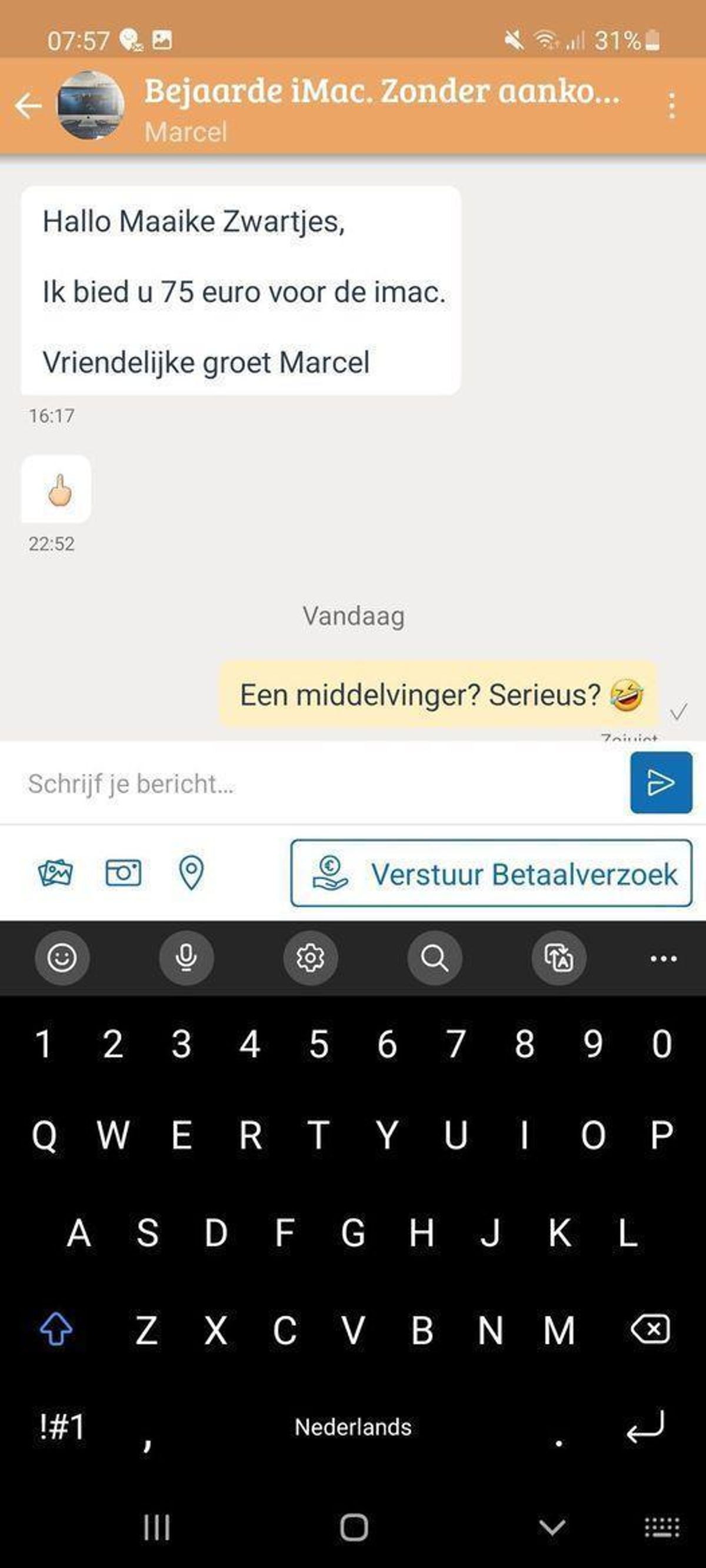Switch to the !#1 symbols keyboard

(62, 1427)
